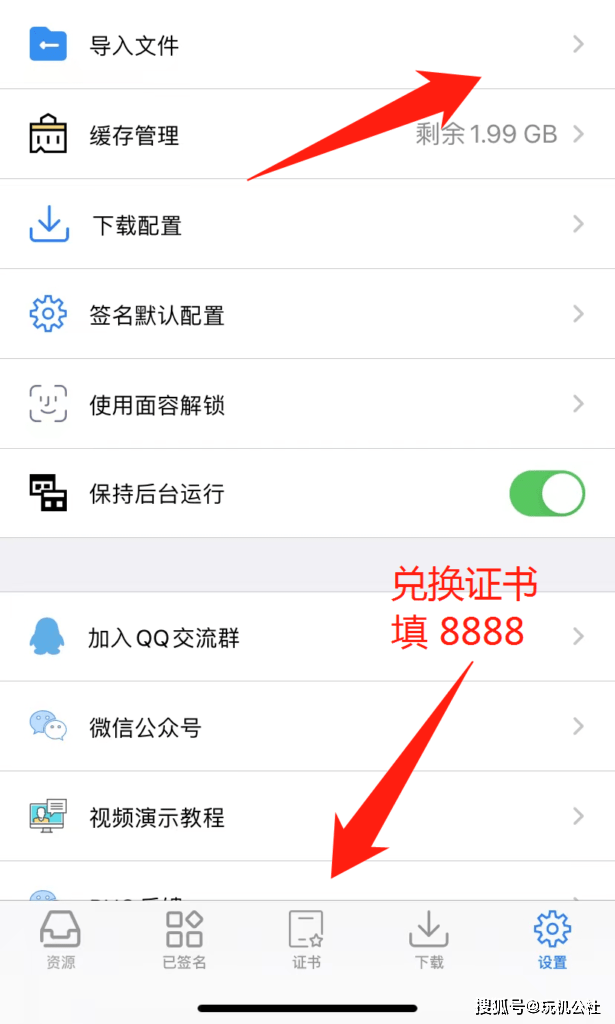Select the 设置 tab
615x1024 pixels.
click(x=552, y=941)
